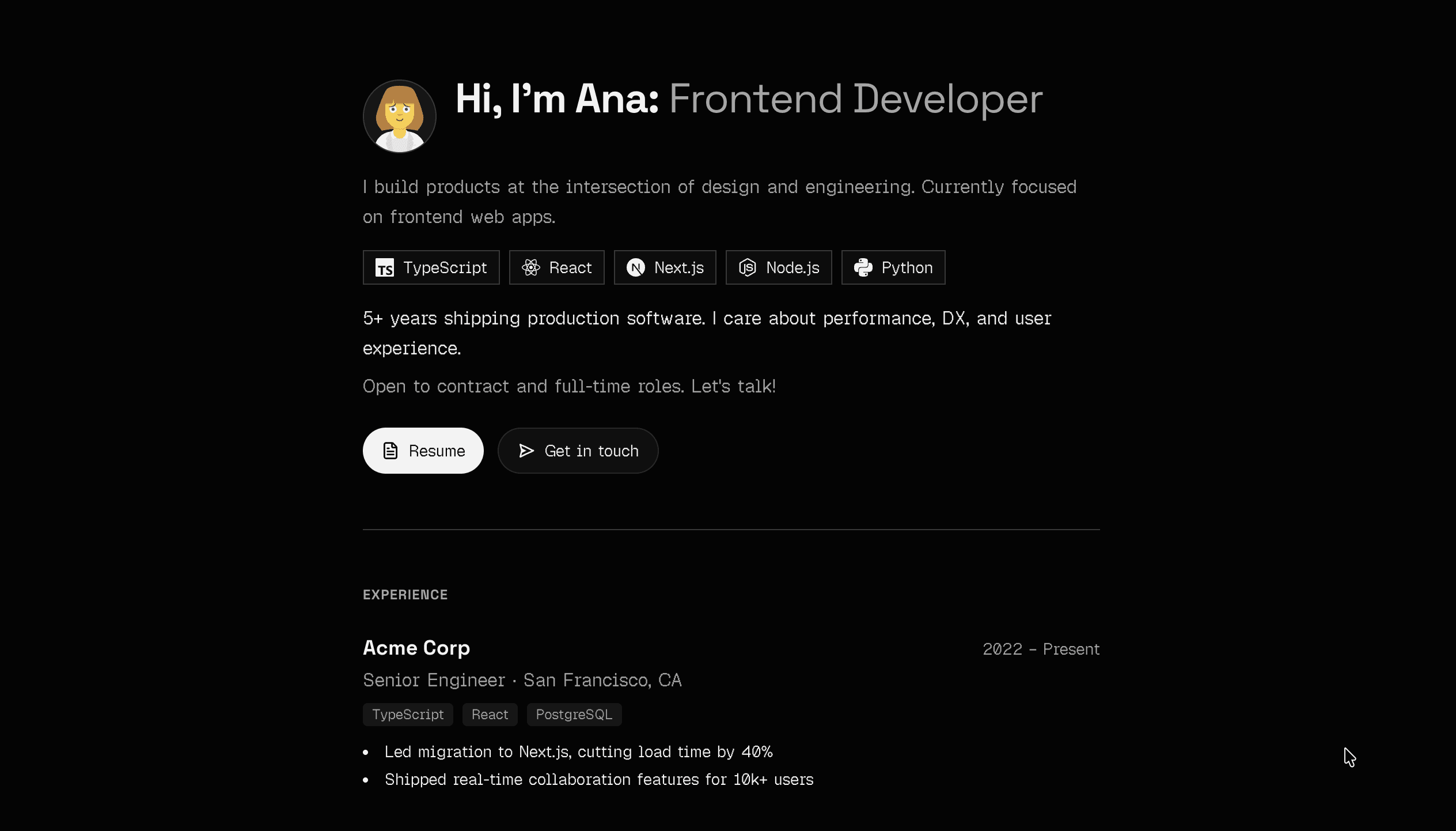1456x831 pixels.
Task: Tap the Get in touch button
Action: [578, 451]
